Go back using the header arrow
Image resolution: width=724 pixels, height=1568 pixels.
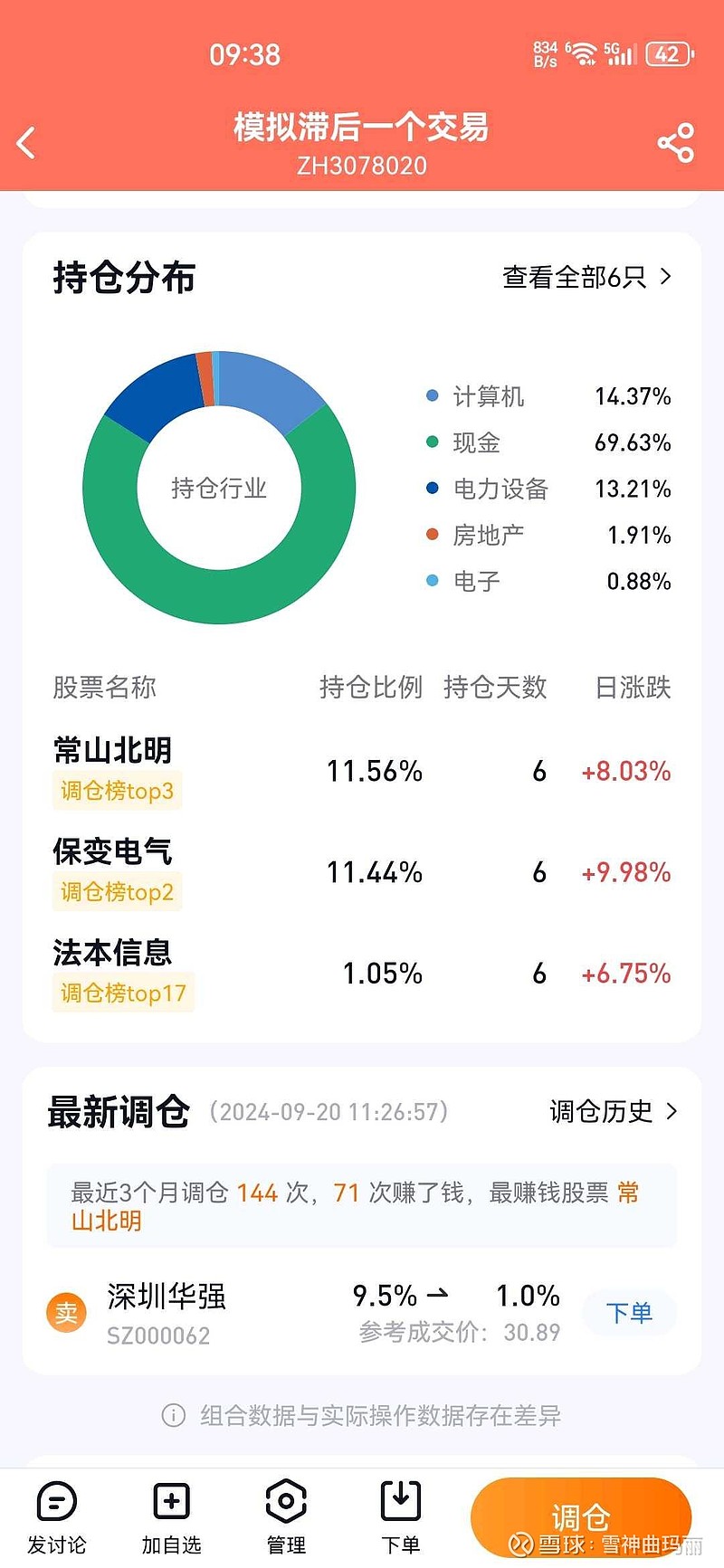(x=26, y=143)
